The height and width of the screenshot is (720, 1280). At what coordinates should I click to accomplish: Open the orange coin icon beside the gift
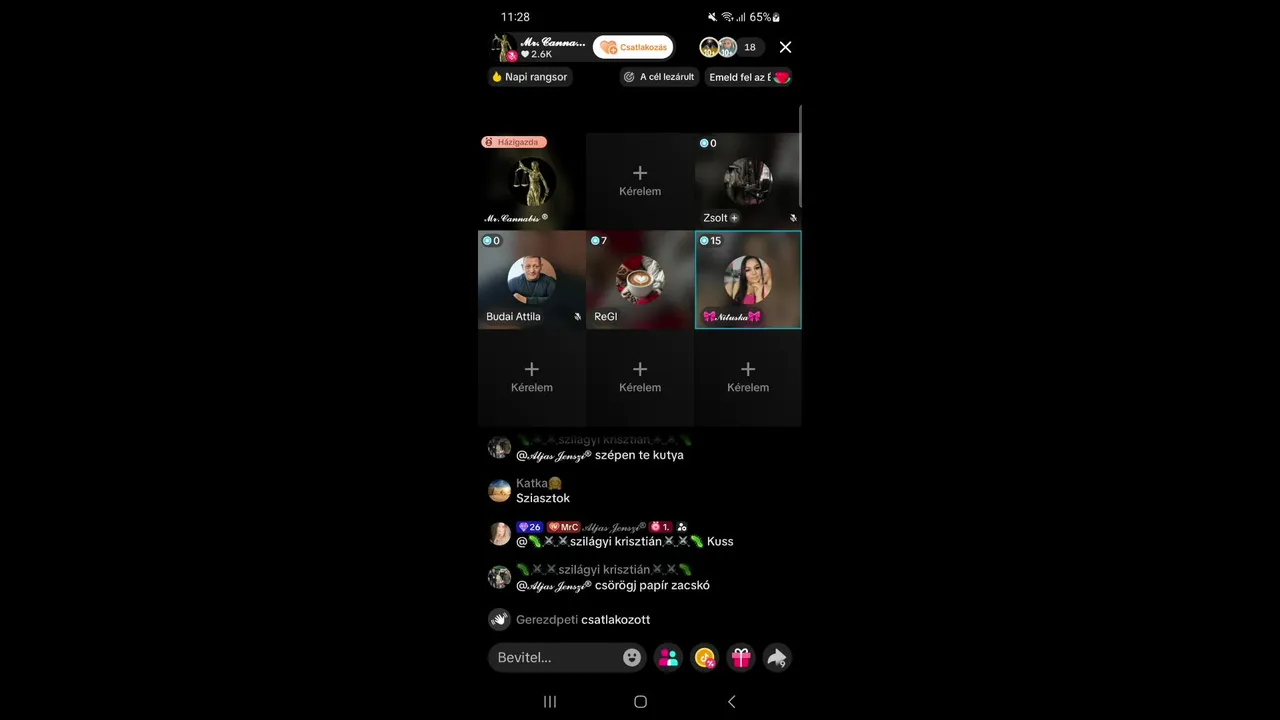pos(705,657)
